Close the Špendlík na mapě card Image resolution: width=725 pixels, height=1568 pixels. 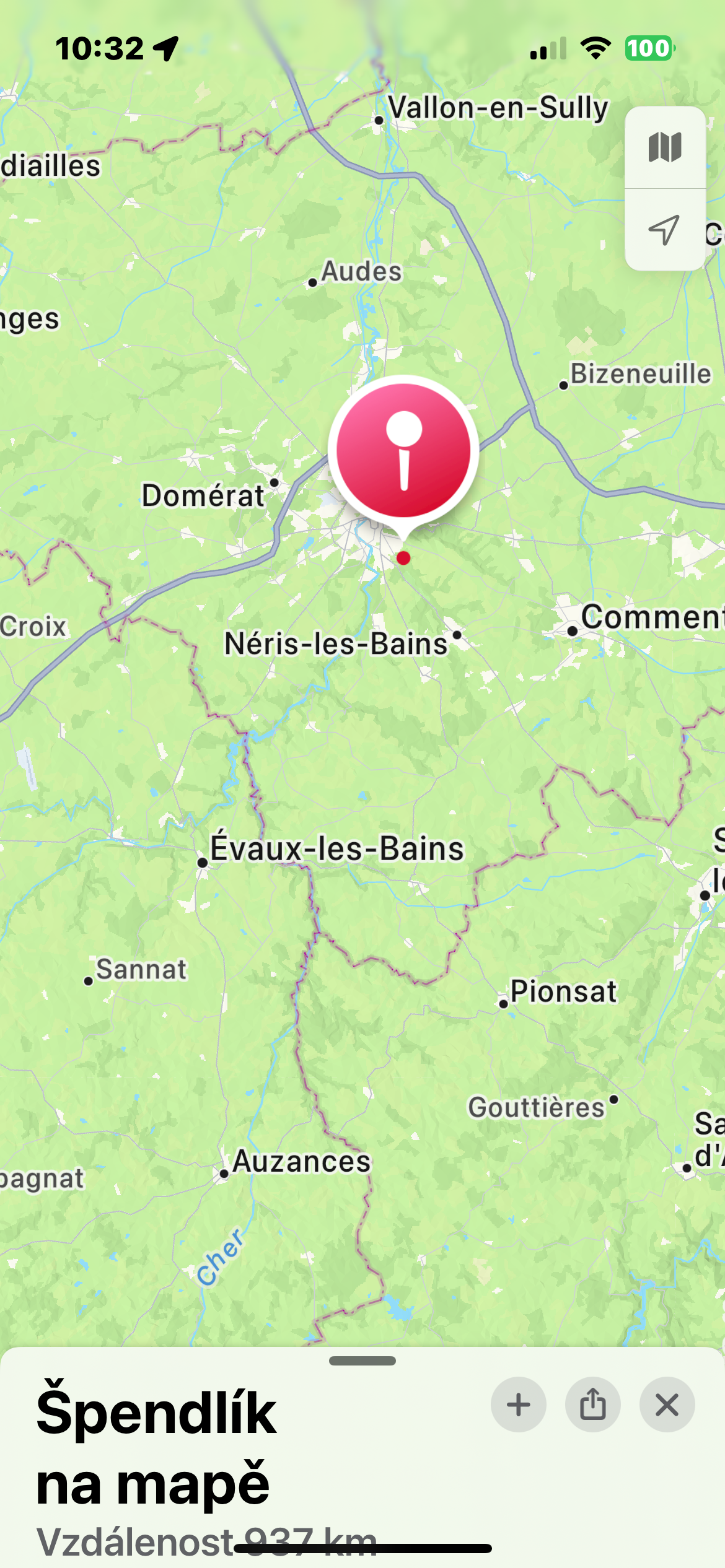(x=667, y=1405)
